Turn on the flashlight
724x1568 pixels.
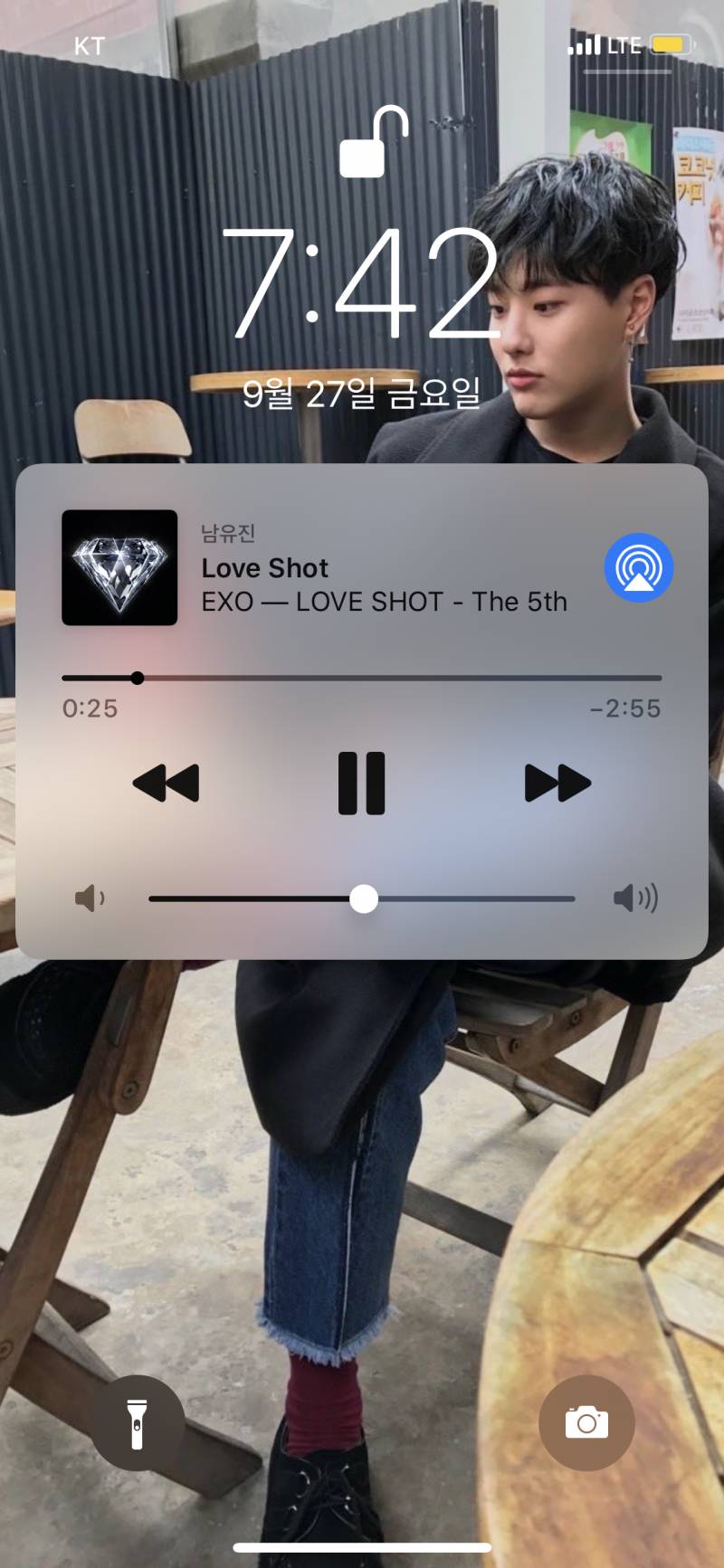pyautogui.click(x=137, y=1423)
